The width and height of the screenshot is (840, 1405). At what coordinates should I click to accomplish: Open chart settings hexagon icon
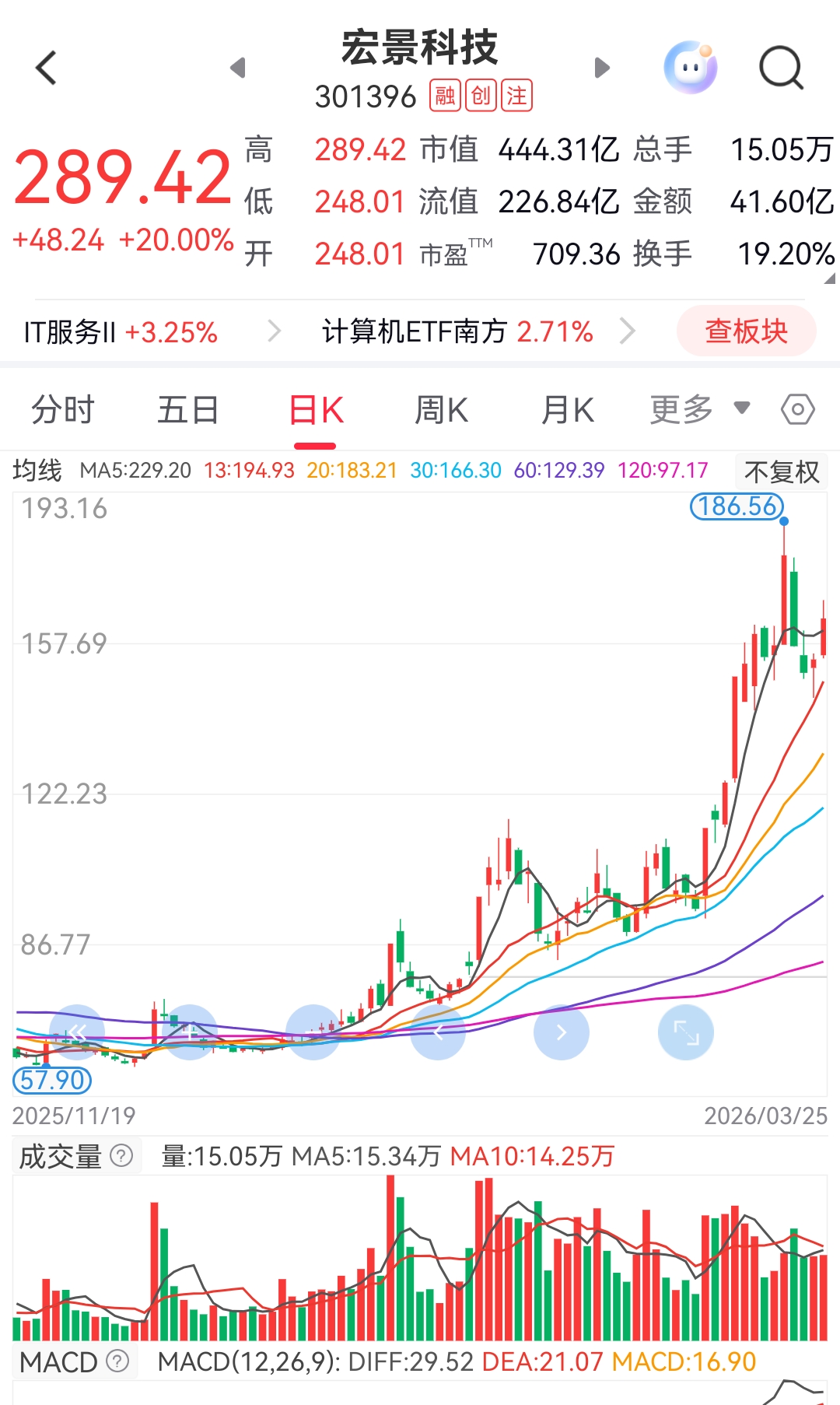(798, 409)
